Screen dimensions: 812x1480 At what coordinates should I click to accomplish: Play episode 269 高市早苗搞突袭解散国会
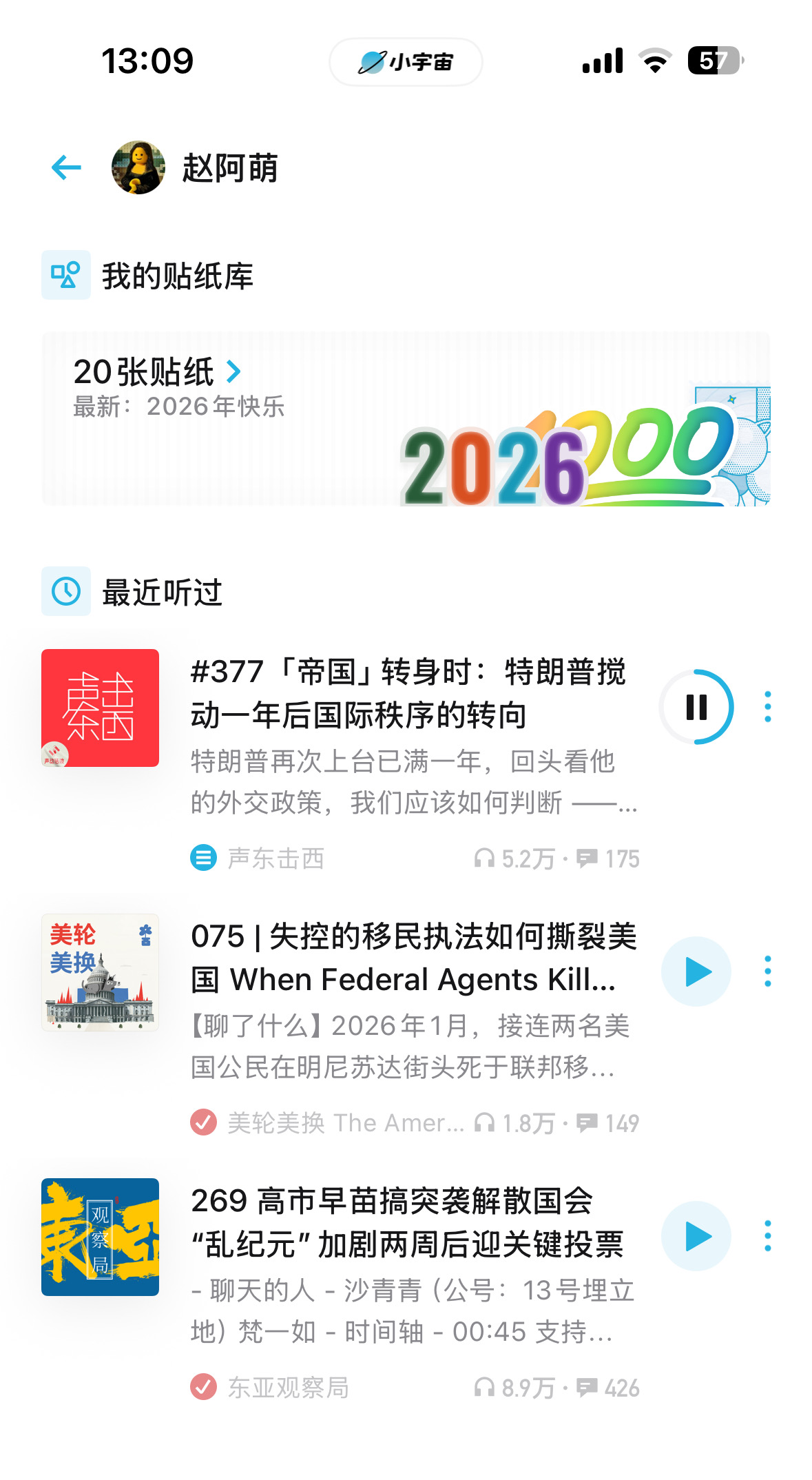point(696,1236)
